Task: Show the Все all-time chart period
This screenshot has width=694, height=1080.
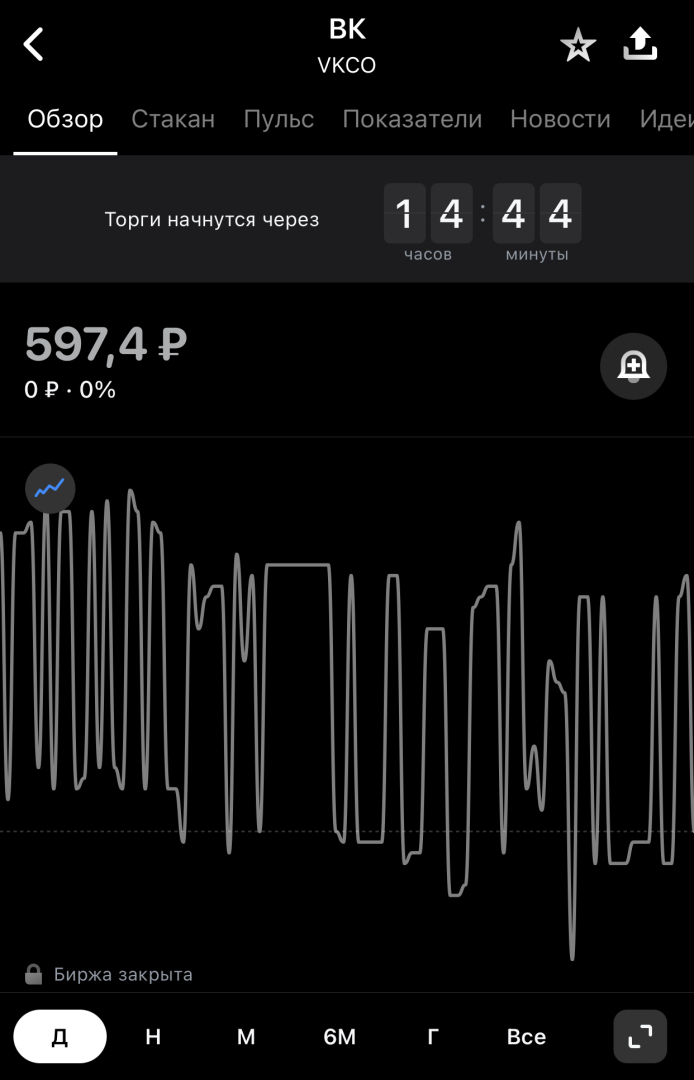Action: tap(526, 1036)
